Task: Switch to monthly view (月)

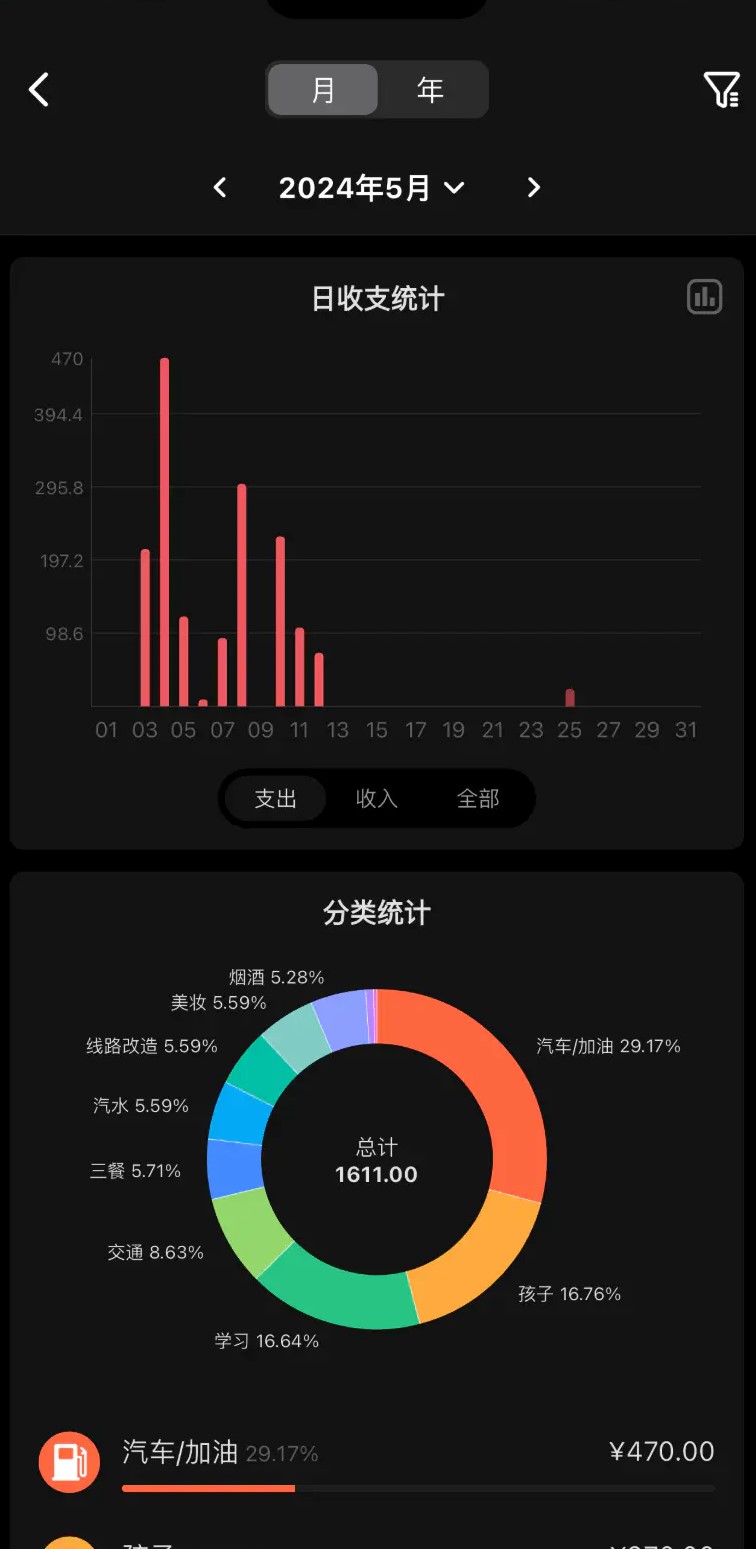Action: coord(323,90)
